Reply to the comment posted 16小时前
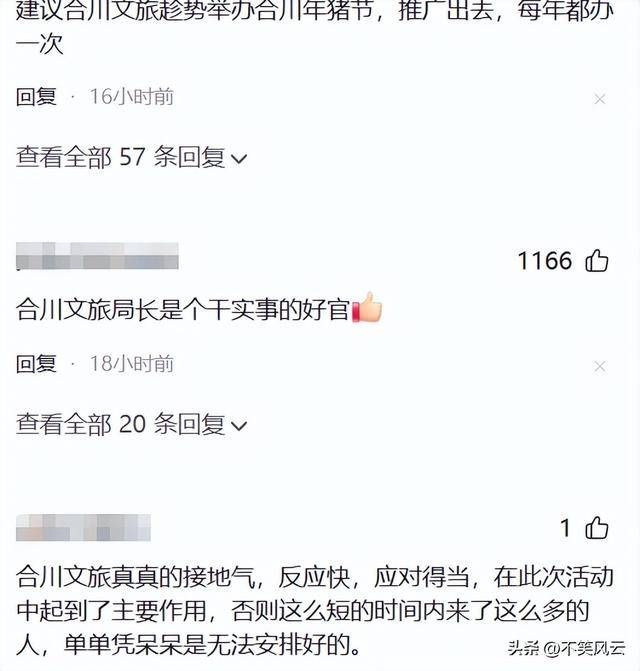This screenshot has width=640, height=671. tap(36, 97)
